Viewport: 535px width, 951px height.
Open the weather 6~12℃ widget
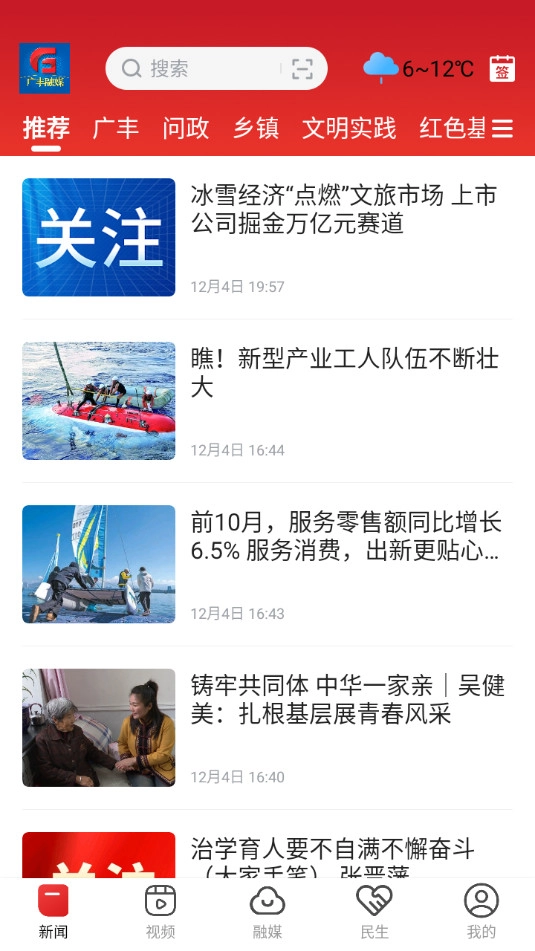pyautogui.click(x=419, y=68)
